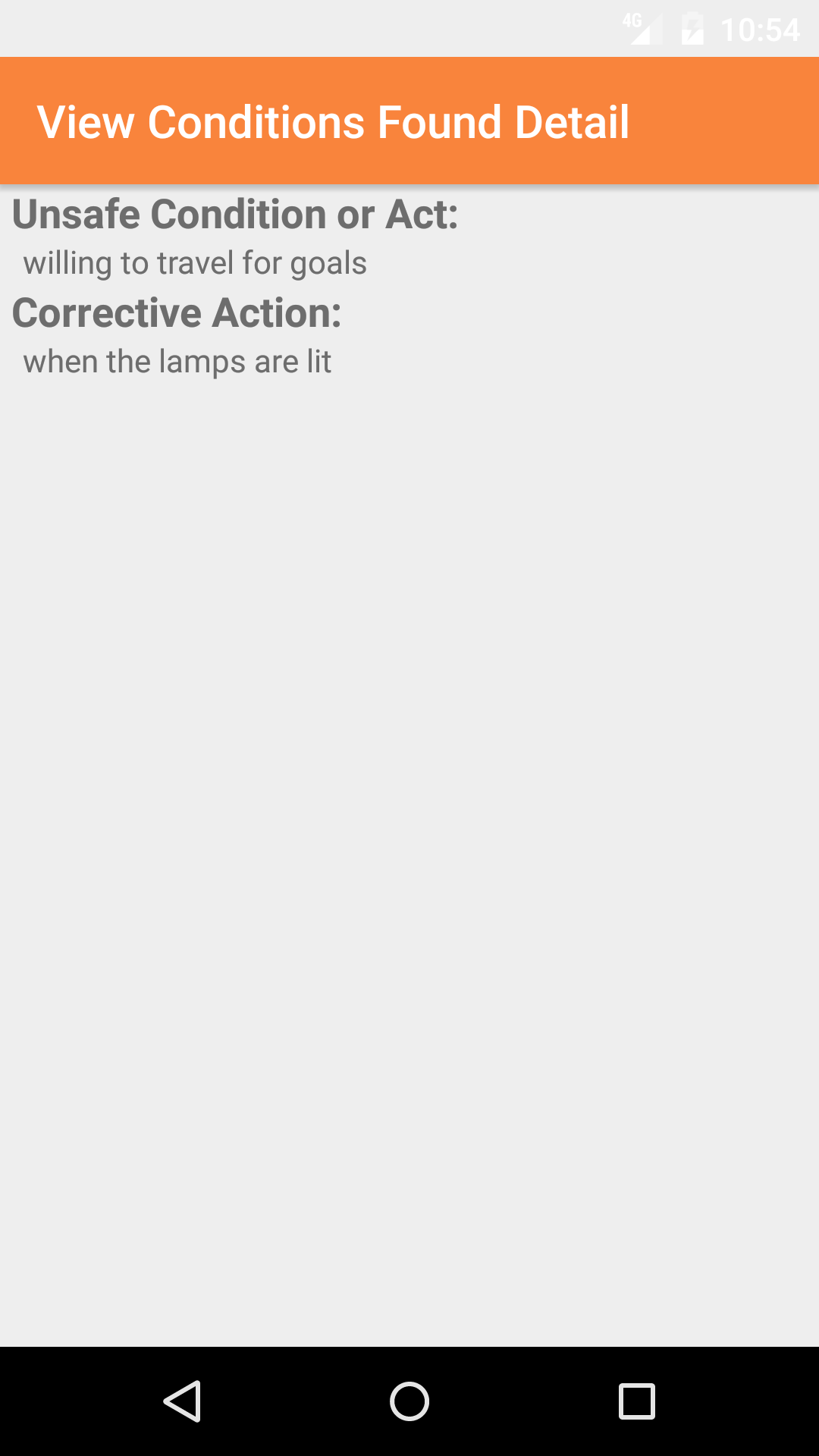Screen dimensions: 819x1456
Task: Open the recent apps overview
Action: click(637, 1401)
